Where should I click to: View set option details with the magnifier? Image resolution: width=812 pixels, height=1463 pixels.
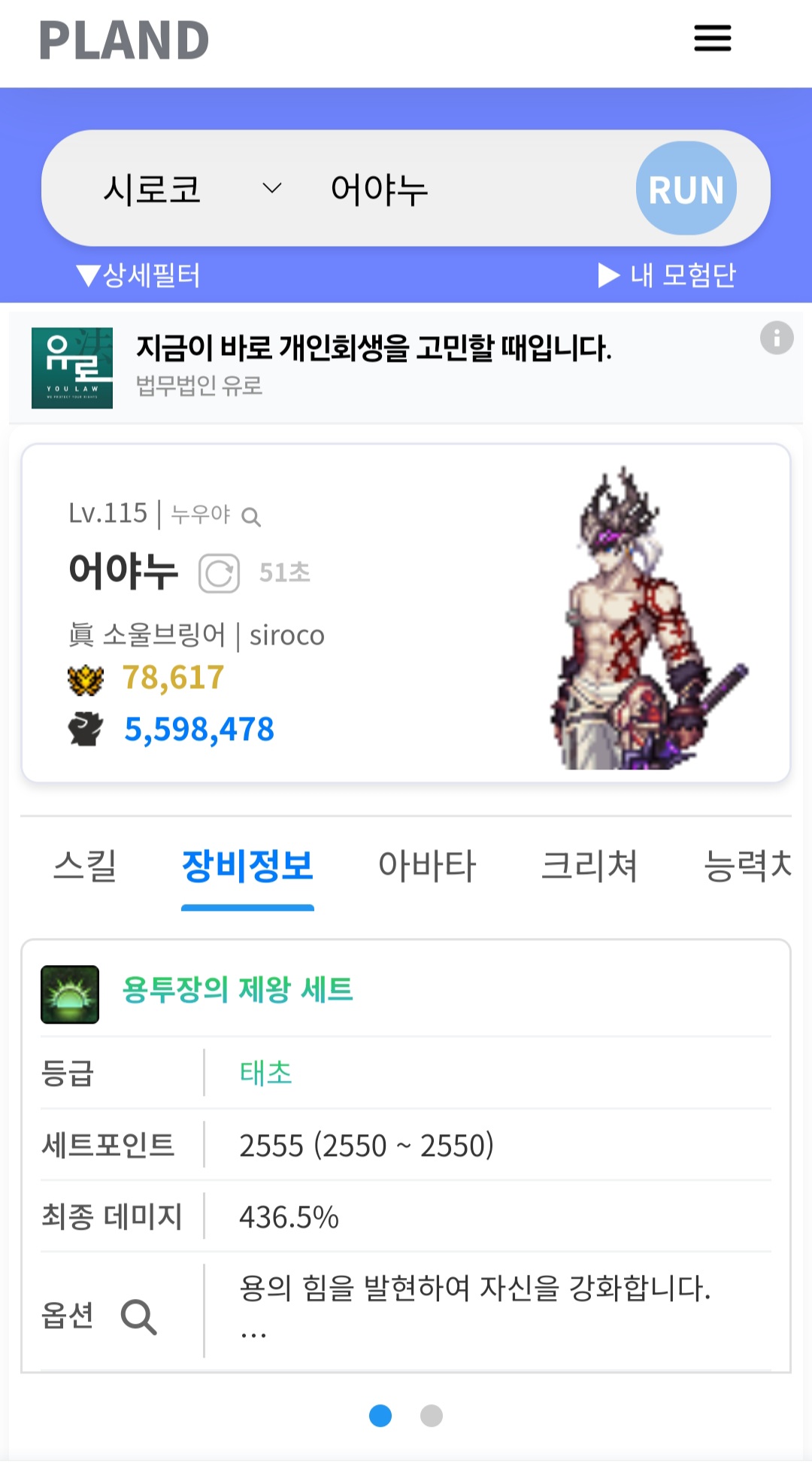click(x=138, y=1316)
